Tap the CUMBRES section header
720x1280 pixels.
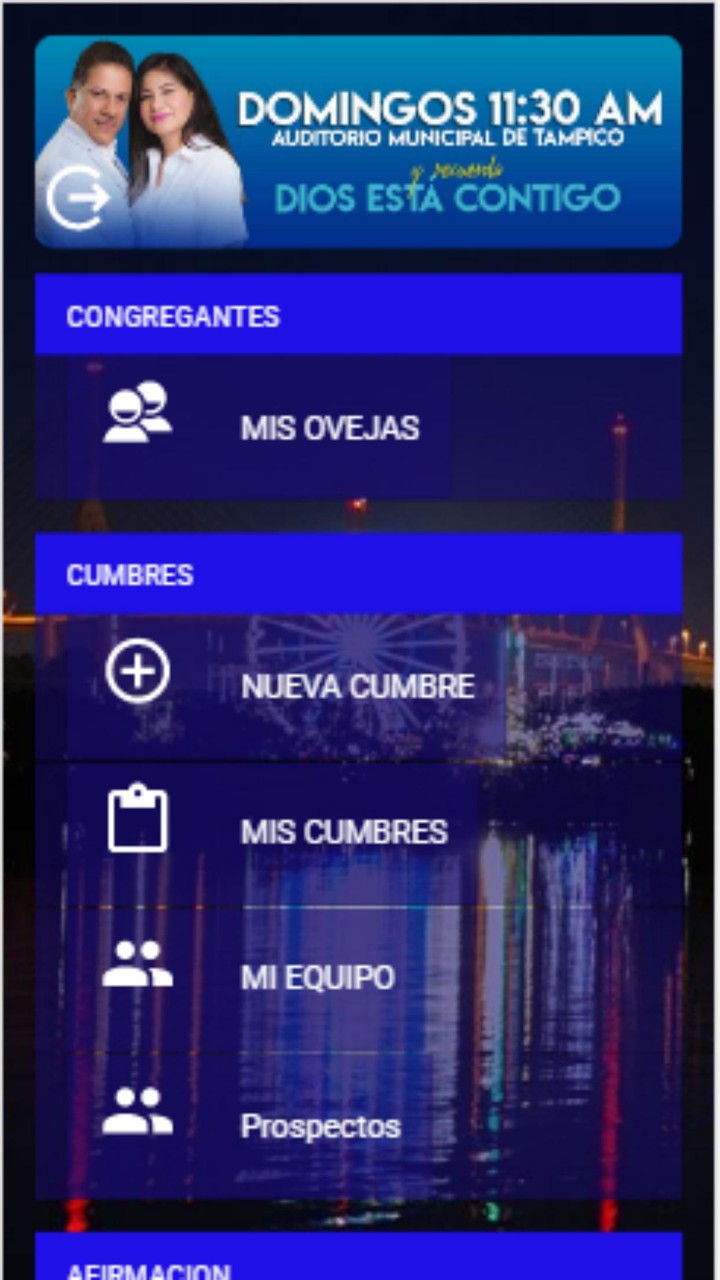click(130, 574)
